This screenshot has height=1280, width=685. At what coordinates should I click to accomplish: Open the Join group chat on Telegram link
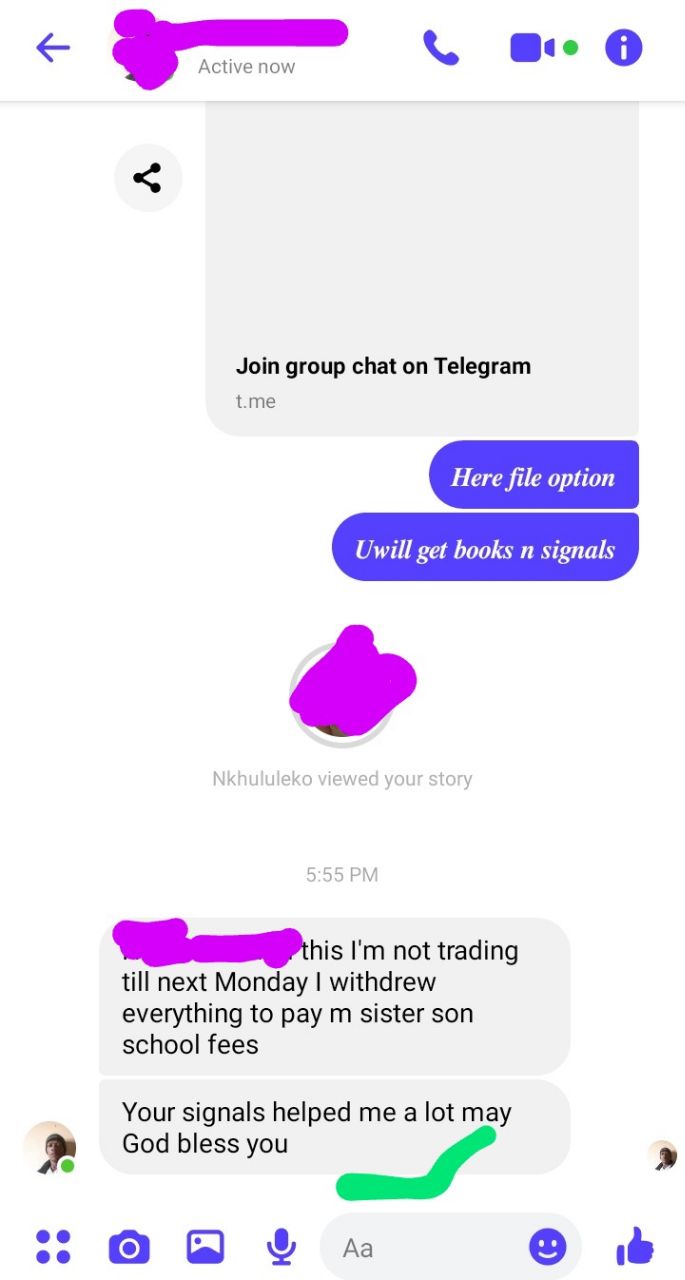coord(421,380)
